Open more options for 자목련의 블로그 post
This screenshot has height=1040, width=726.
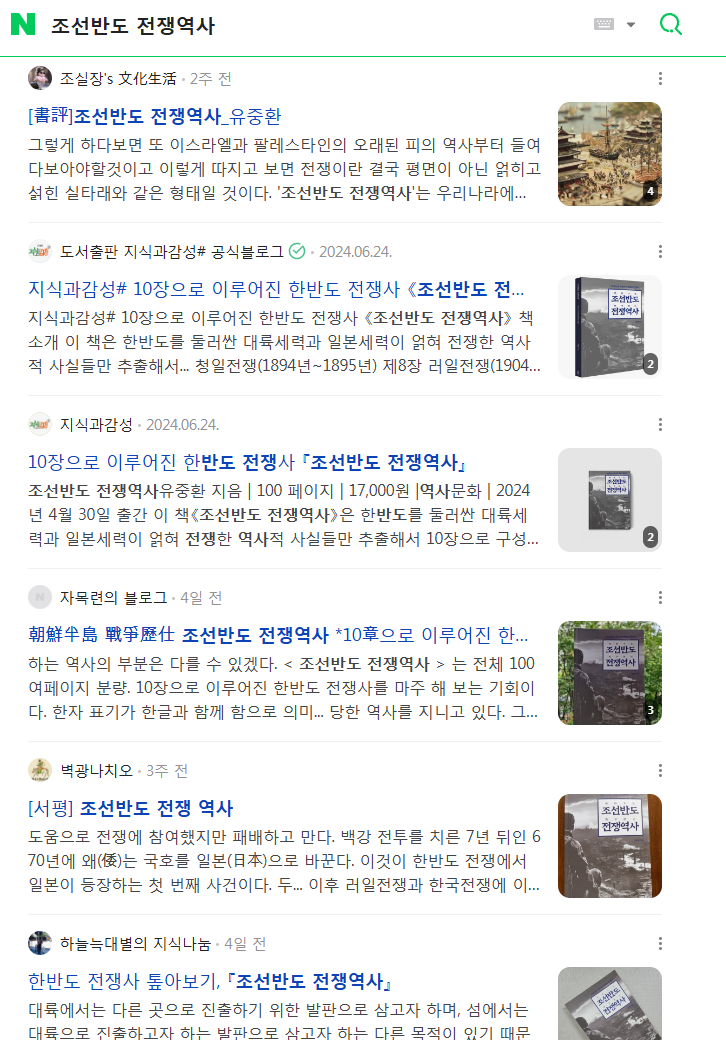[x=660, y=598]
